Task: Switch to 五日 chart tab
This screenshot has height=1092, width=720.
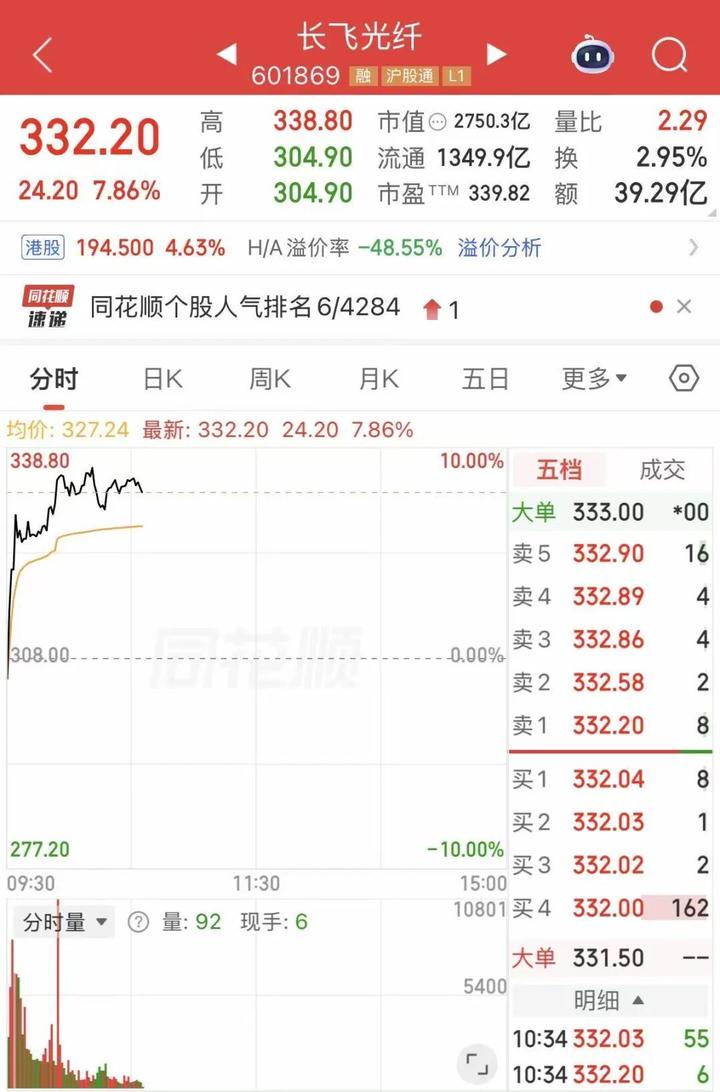Action: click(x=485, y=379)
